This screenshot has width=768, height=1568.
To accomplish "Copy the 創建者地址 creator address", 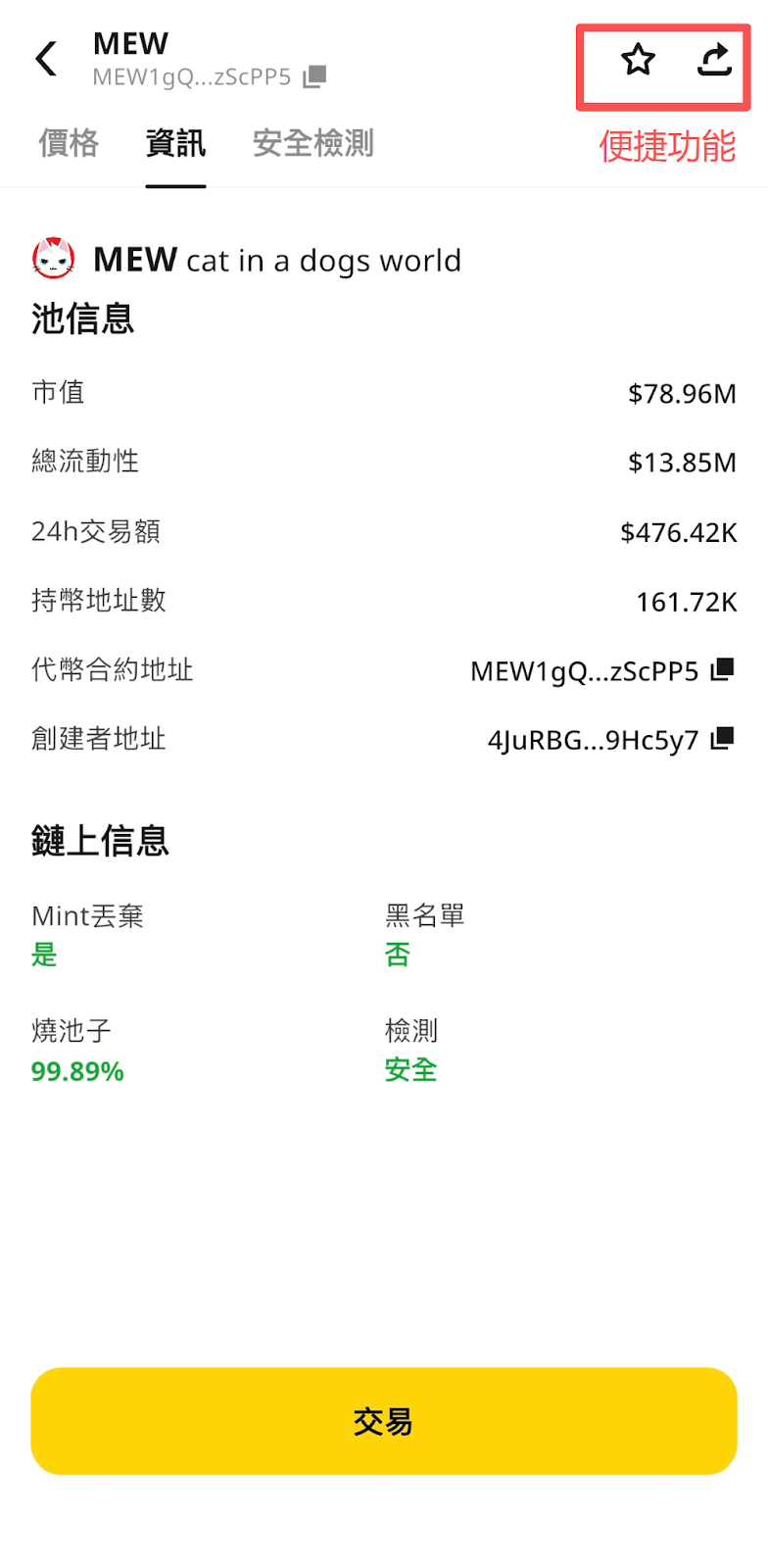I will (x=722, y=738).
